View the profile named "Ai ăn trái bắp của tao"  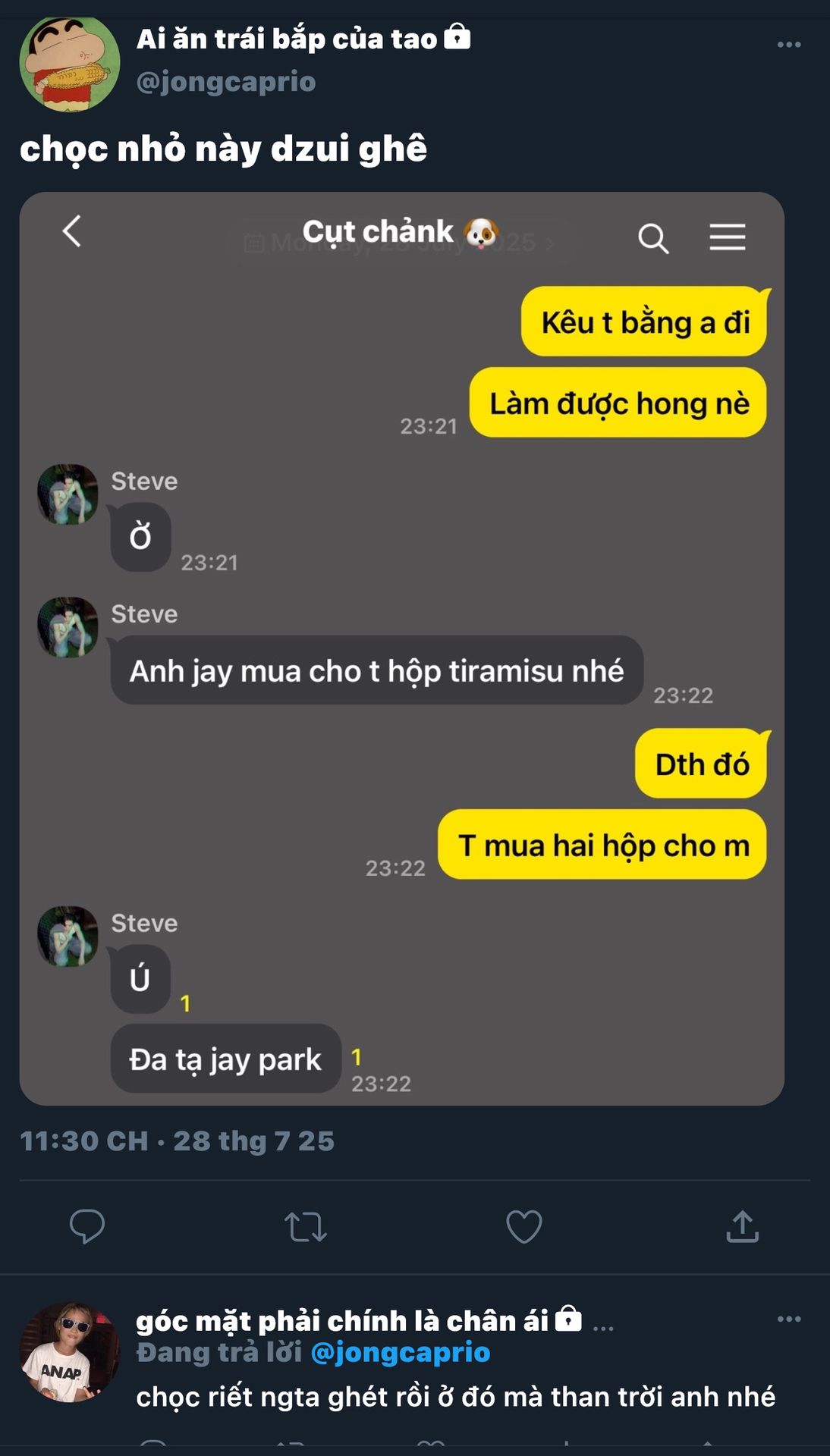287,39
